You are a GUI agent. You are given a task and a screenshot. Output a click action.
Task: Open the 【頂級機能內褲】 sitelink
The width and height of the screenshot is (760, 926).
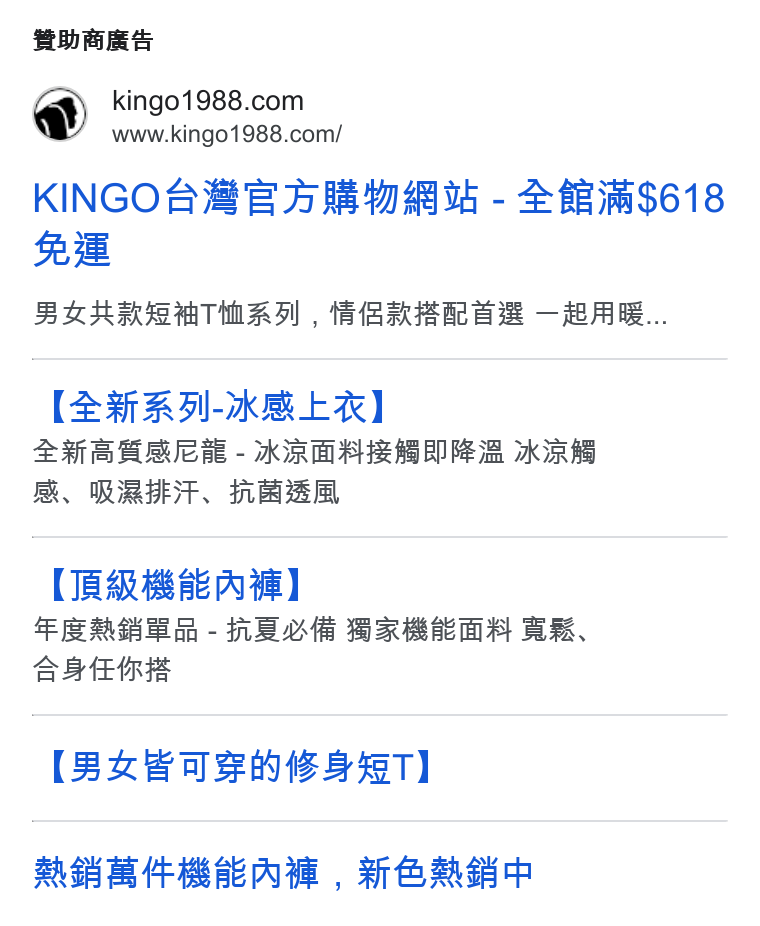[x=176, y=585]
